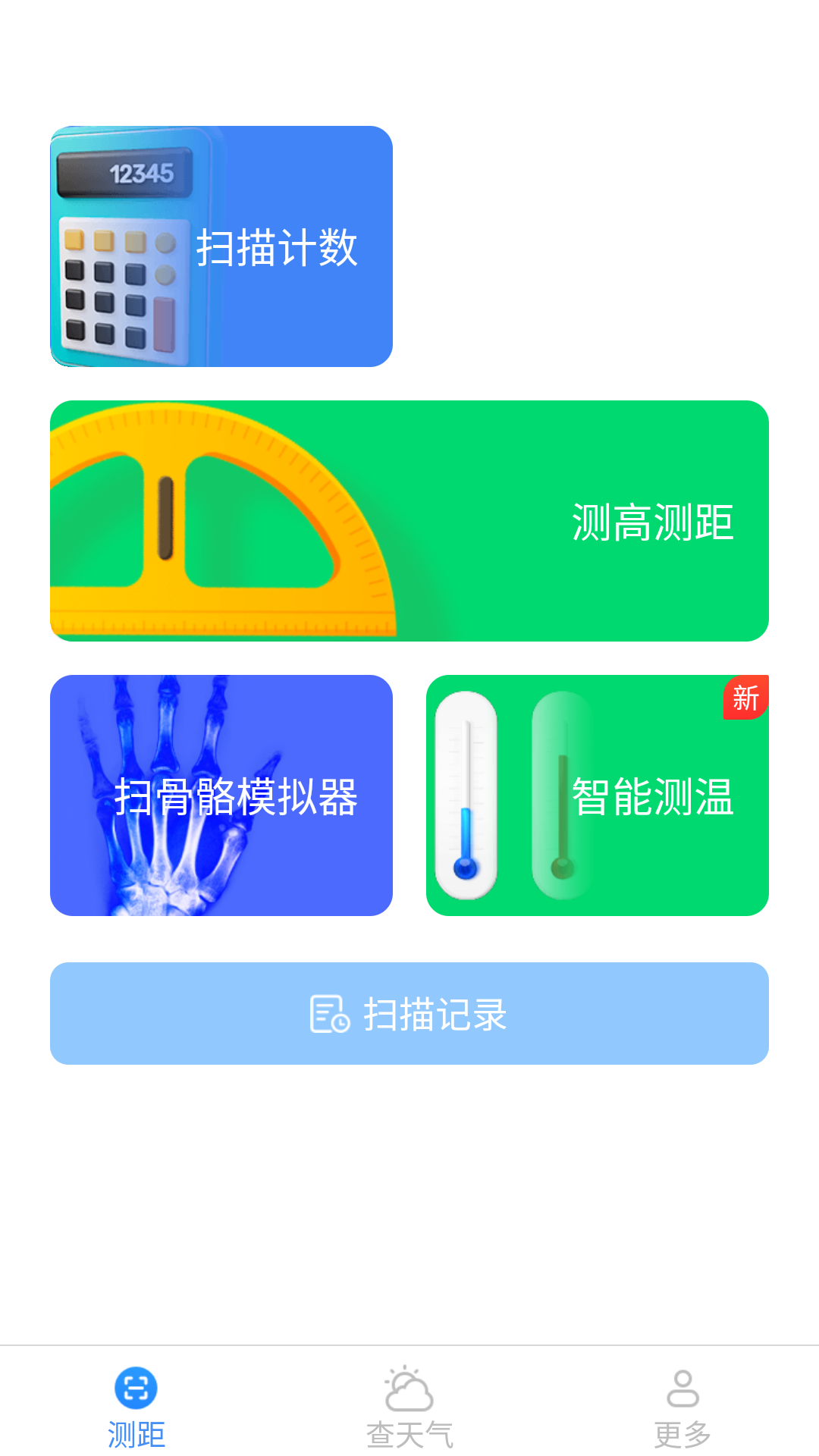This screenshot has width=819, height=1456.
Task: Open the 智能测温 smart temperature card
Action: tap(598, 795)
